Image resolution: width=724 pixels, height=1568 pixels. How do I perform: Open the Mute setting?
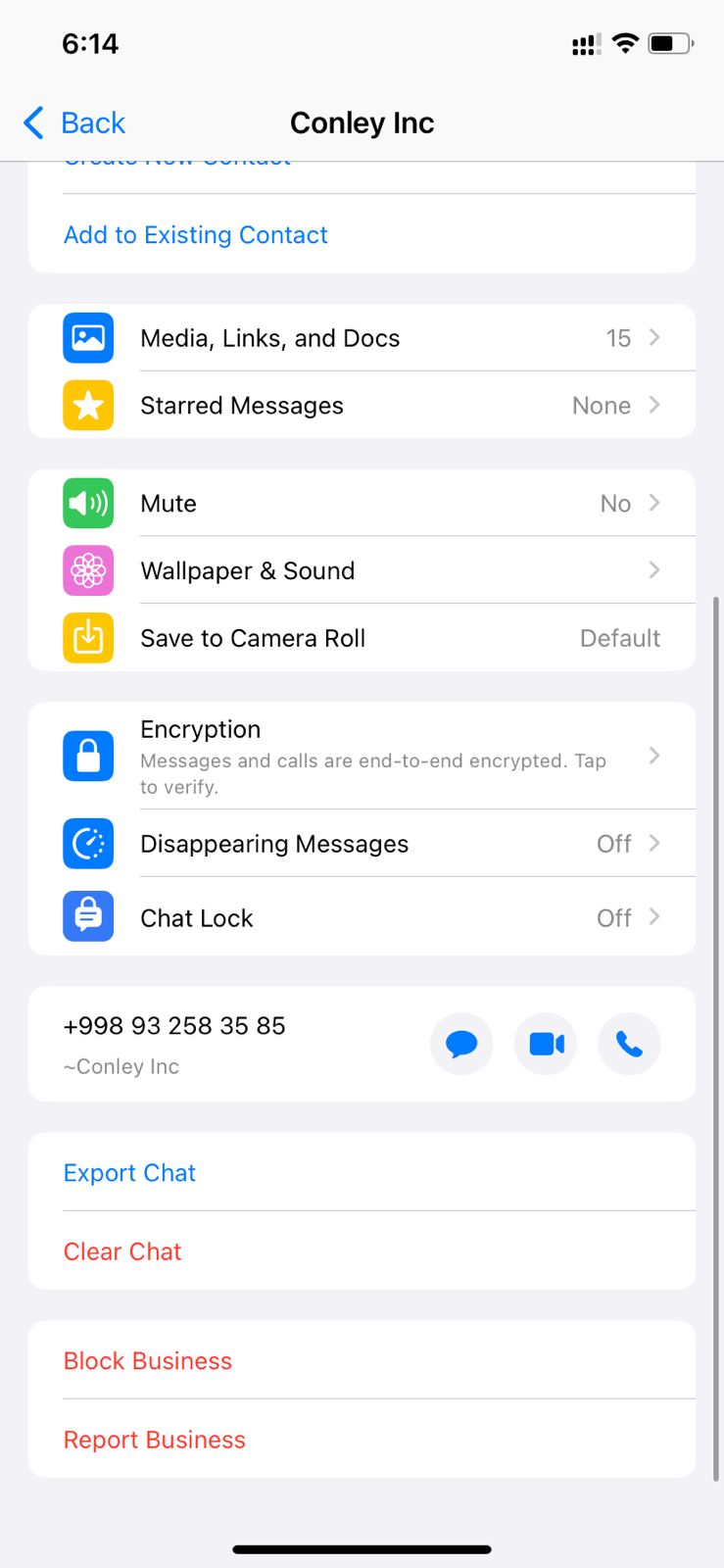[x=362, y=504]
